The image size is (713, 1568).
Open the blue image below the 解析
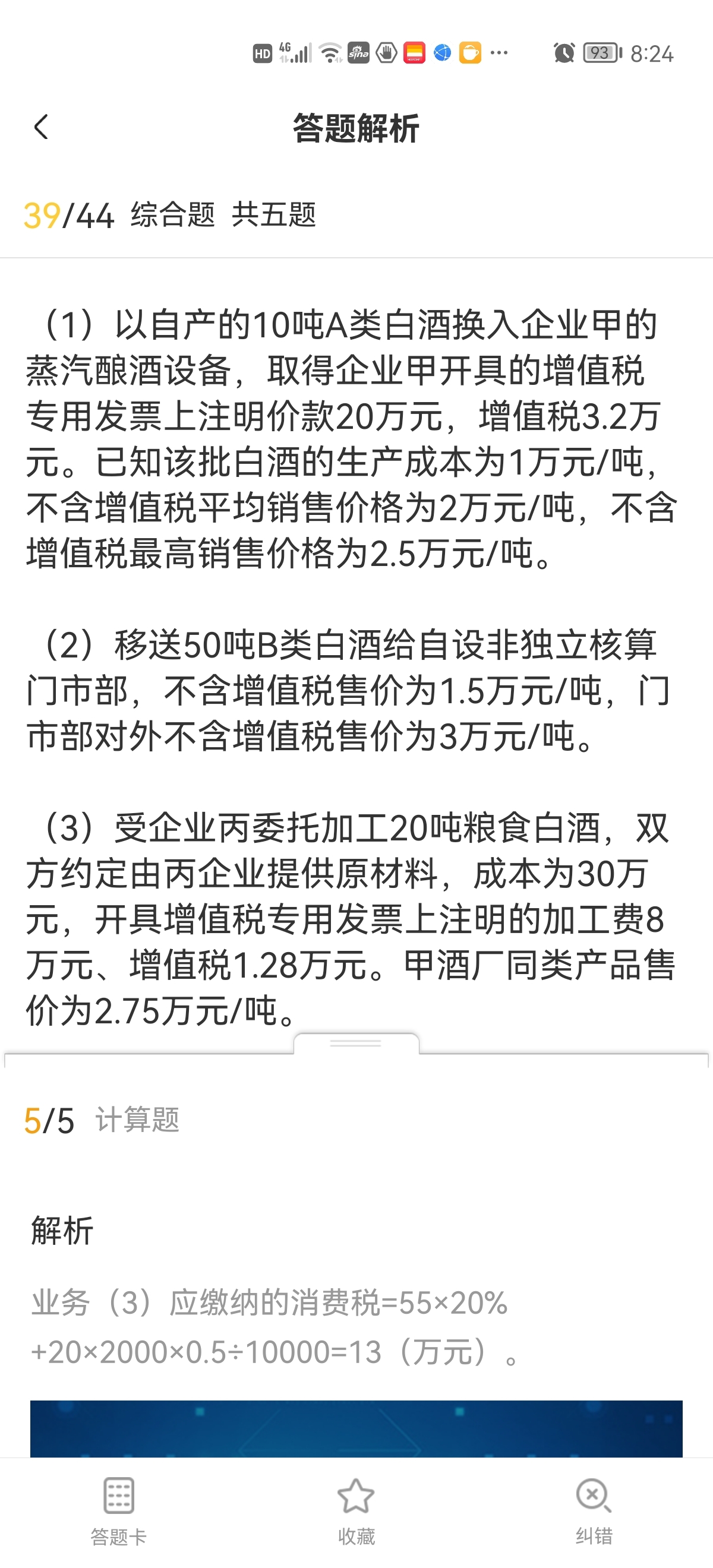pyautogui.click(x=356, y=1428)
